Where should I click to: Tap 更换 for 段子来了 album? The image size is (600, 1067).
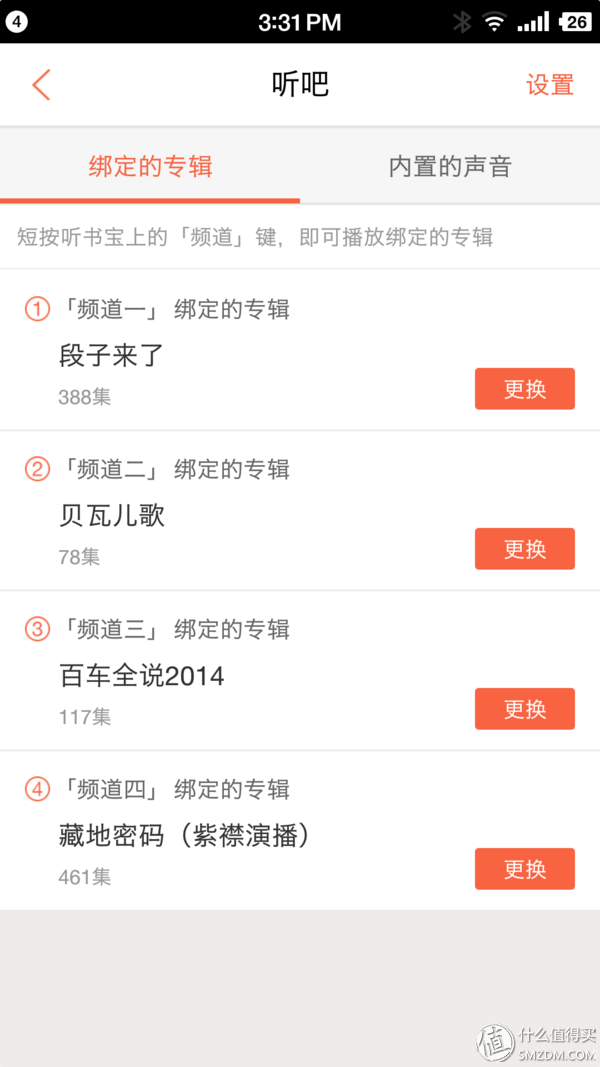click(x=525, y=389)
